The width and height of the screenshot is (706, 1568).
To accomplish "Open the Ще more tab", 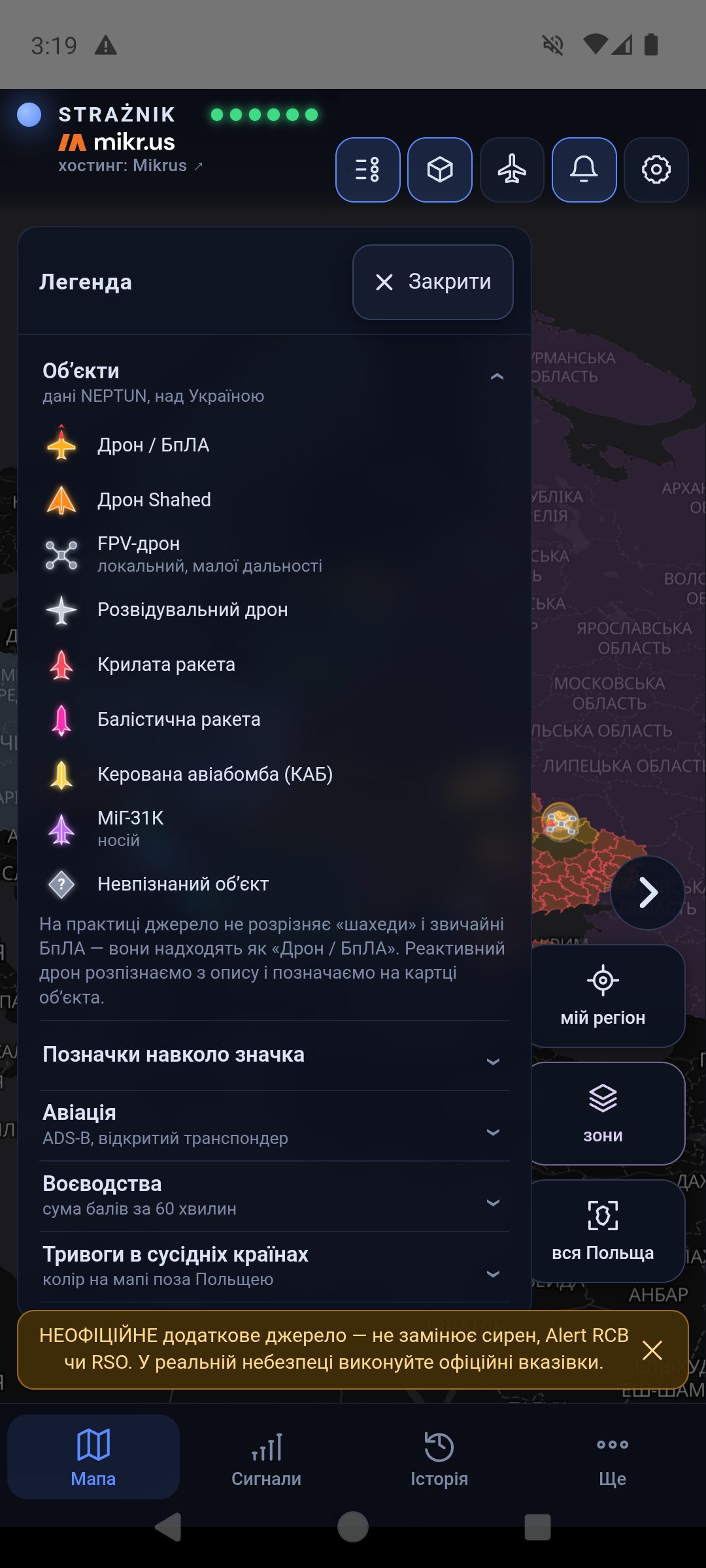I will 613,1457.
